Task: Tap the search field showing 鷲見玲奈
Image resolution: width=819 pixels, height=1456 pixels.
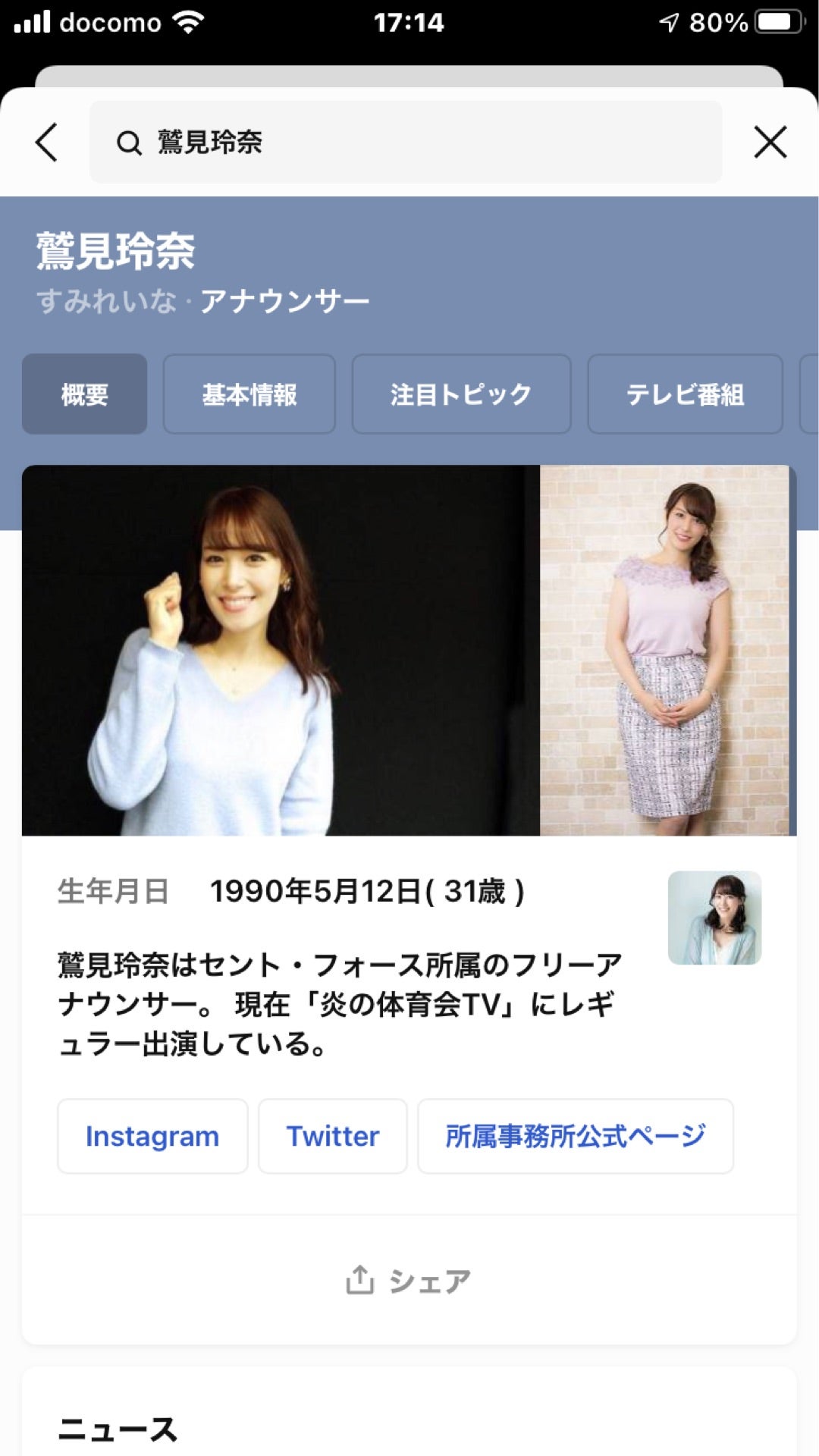Action: point(406,142)
